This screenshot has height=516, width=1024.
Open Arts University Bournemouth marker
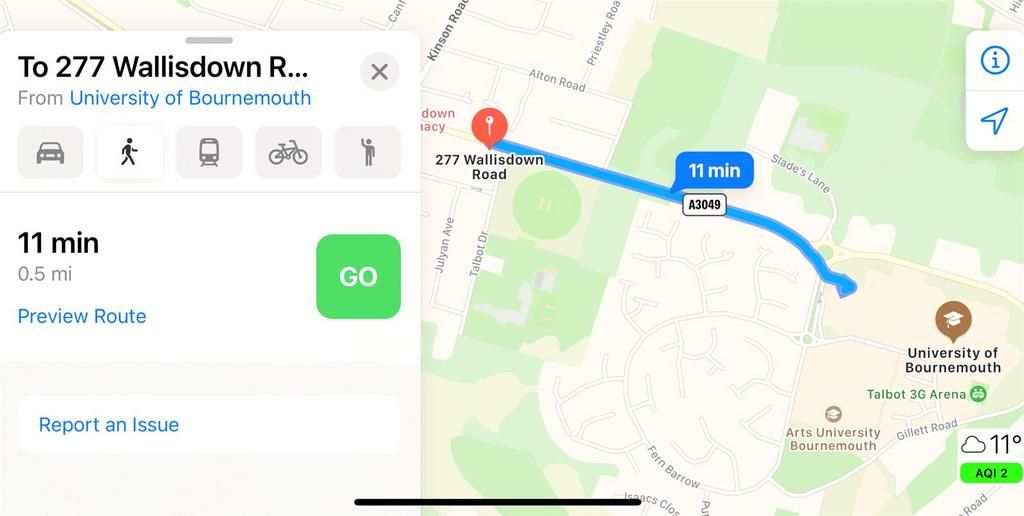(833, 414)
